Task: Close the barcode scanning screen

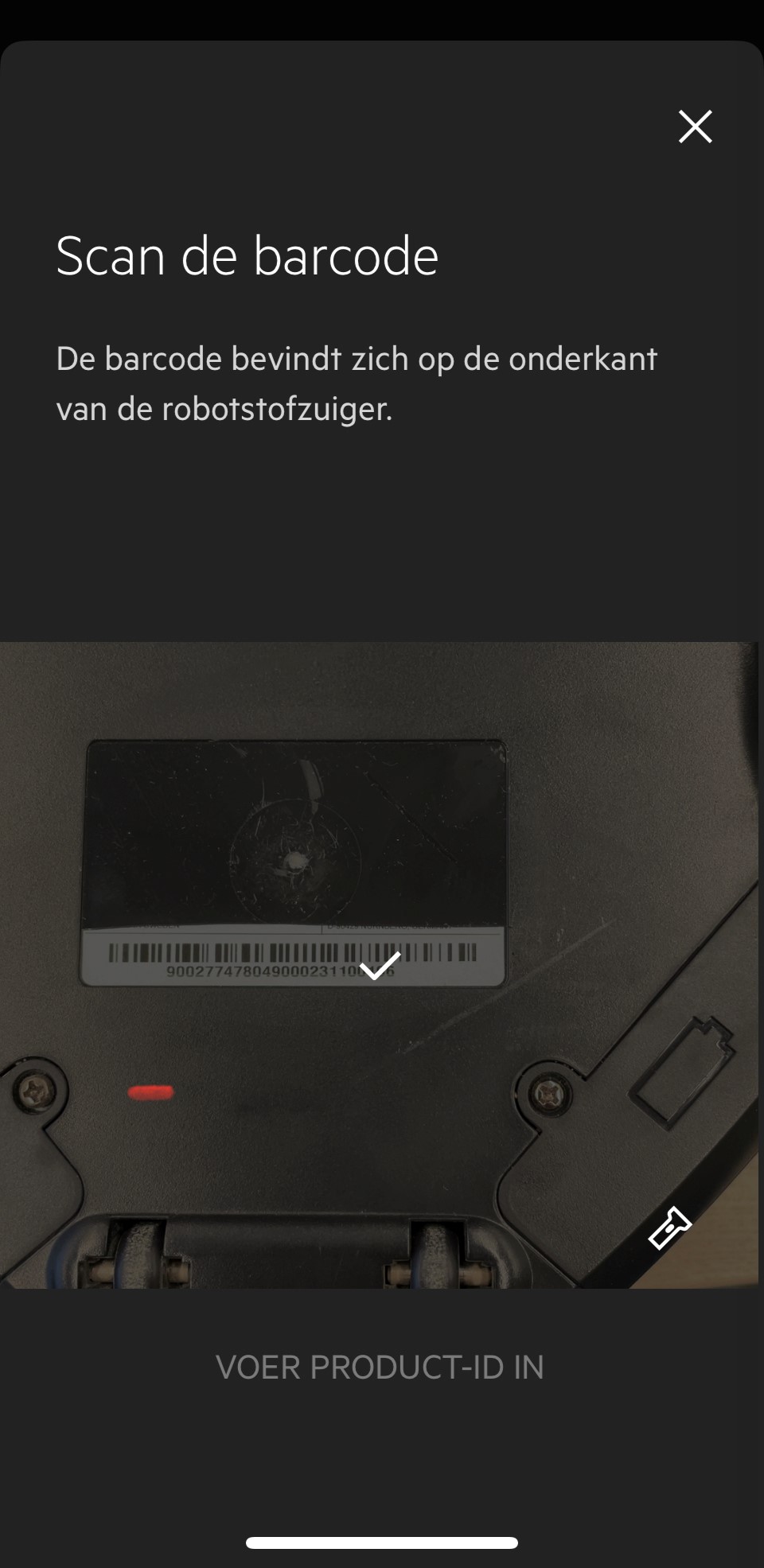Action: [695, 126]
